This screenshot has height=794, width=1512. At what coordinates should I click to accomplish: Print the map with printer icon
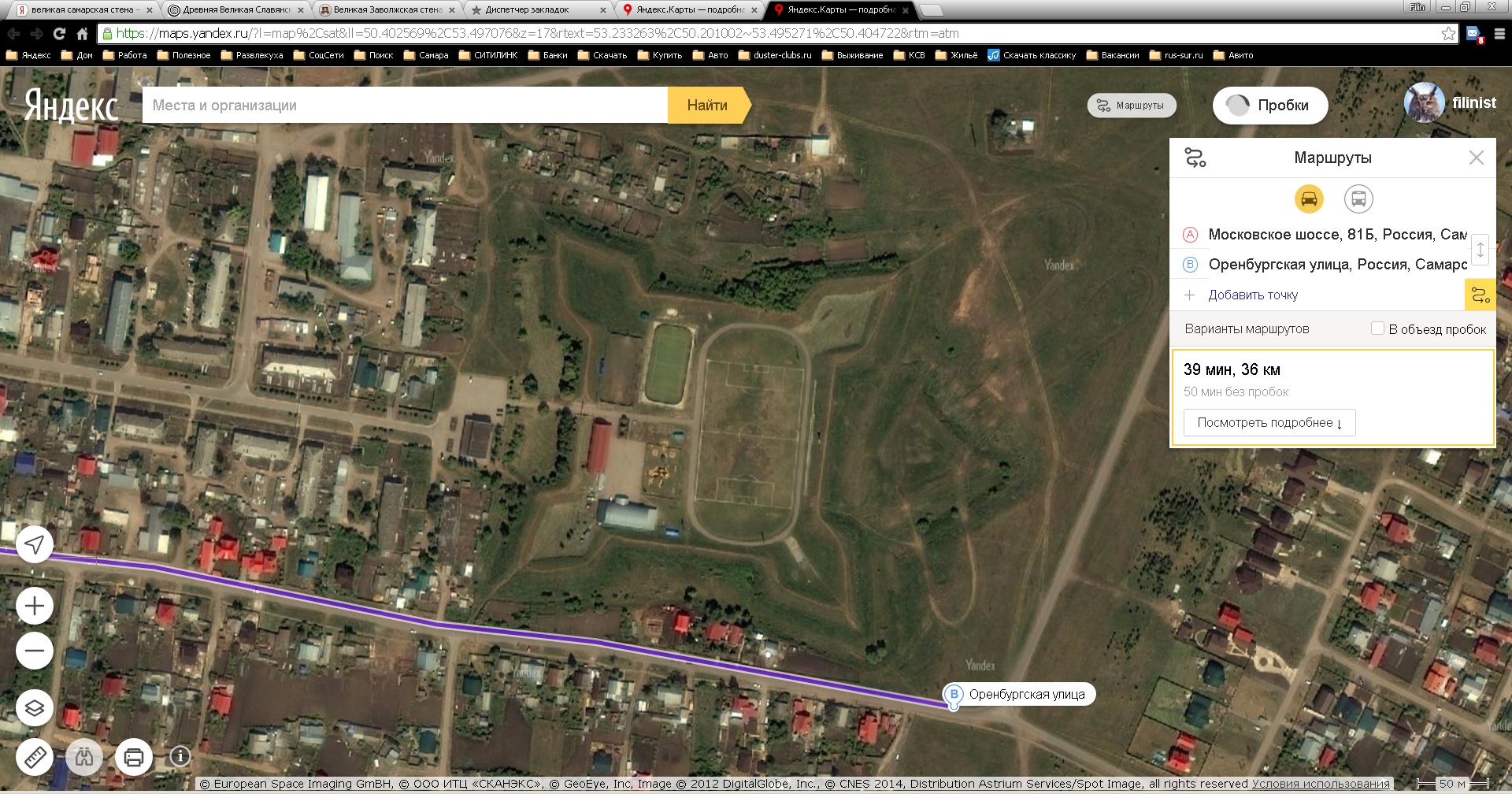coord(134,757)
